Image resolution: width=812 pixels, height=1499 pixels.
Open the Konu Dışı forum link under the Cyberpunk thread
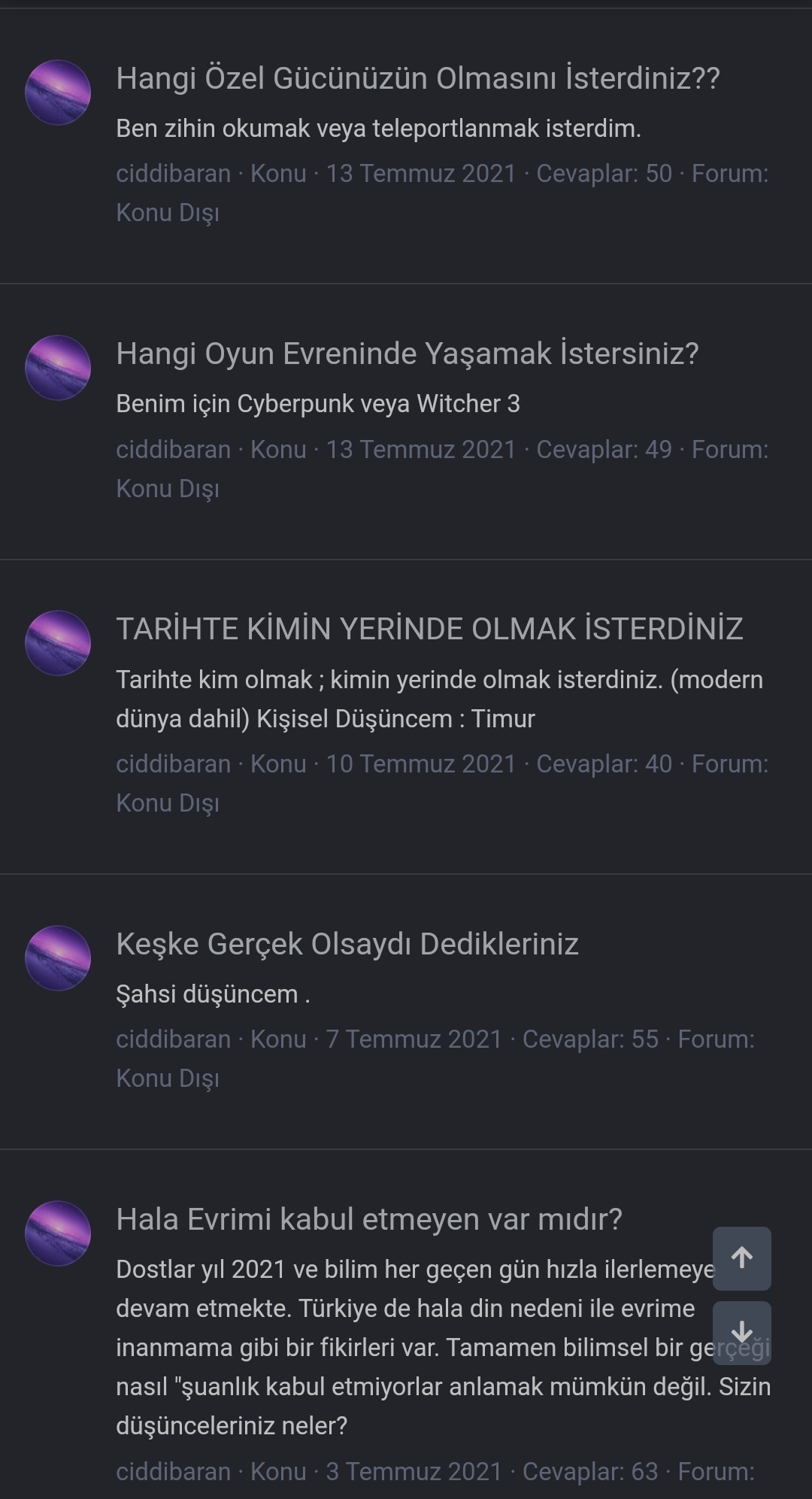[167, 489]
